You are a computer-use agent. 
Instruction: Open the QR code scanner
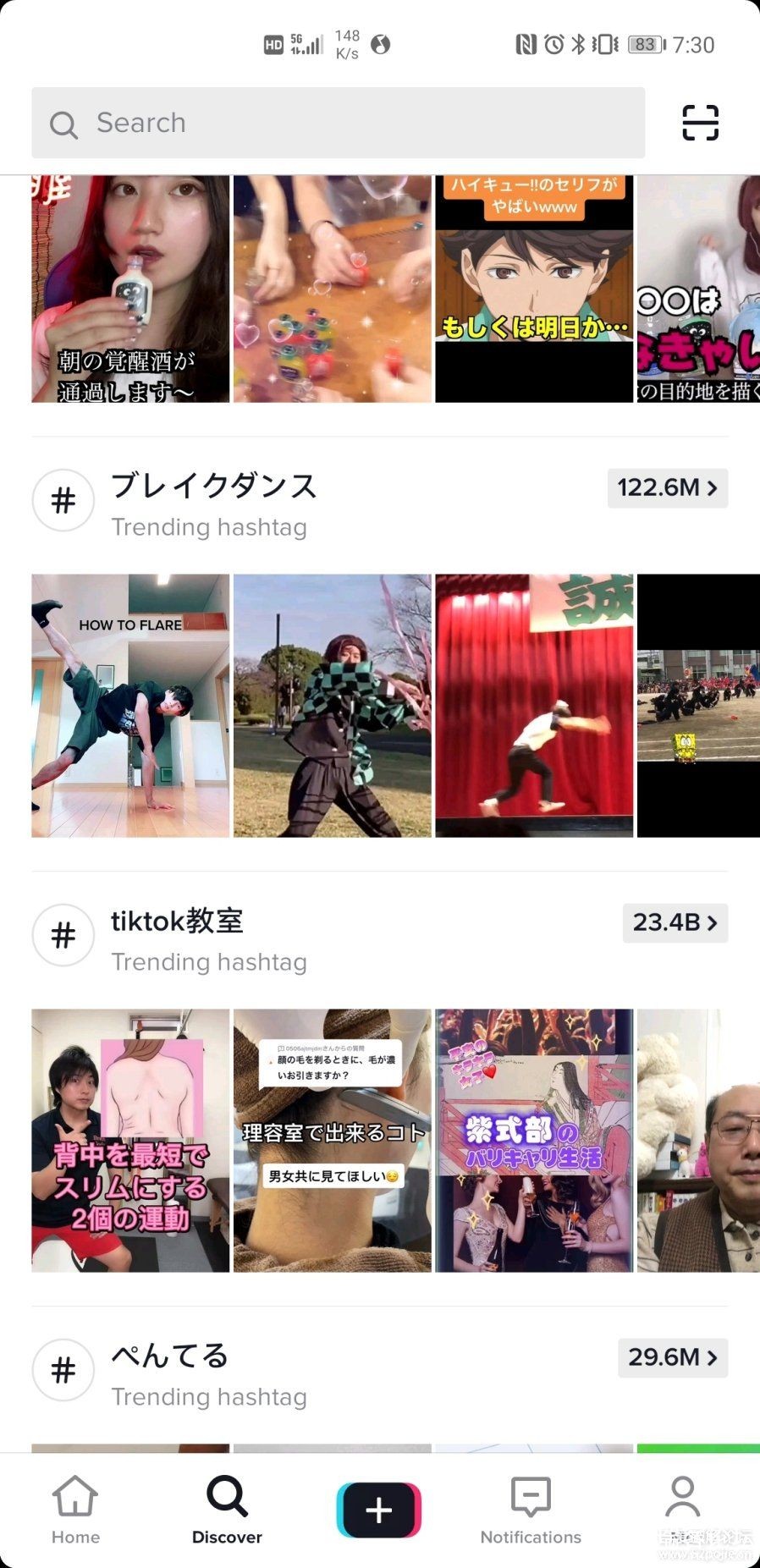pos(700,123)
